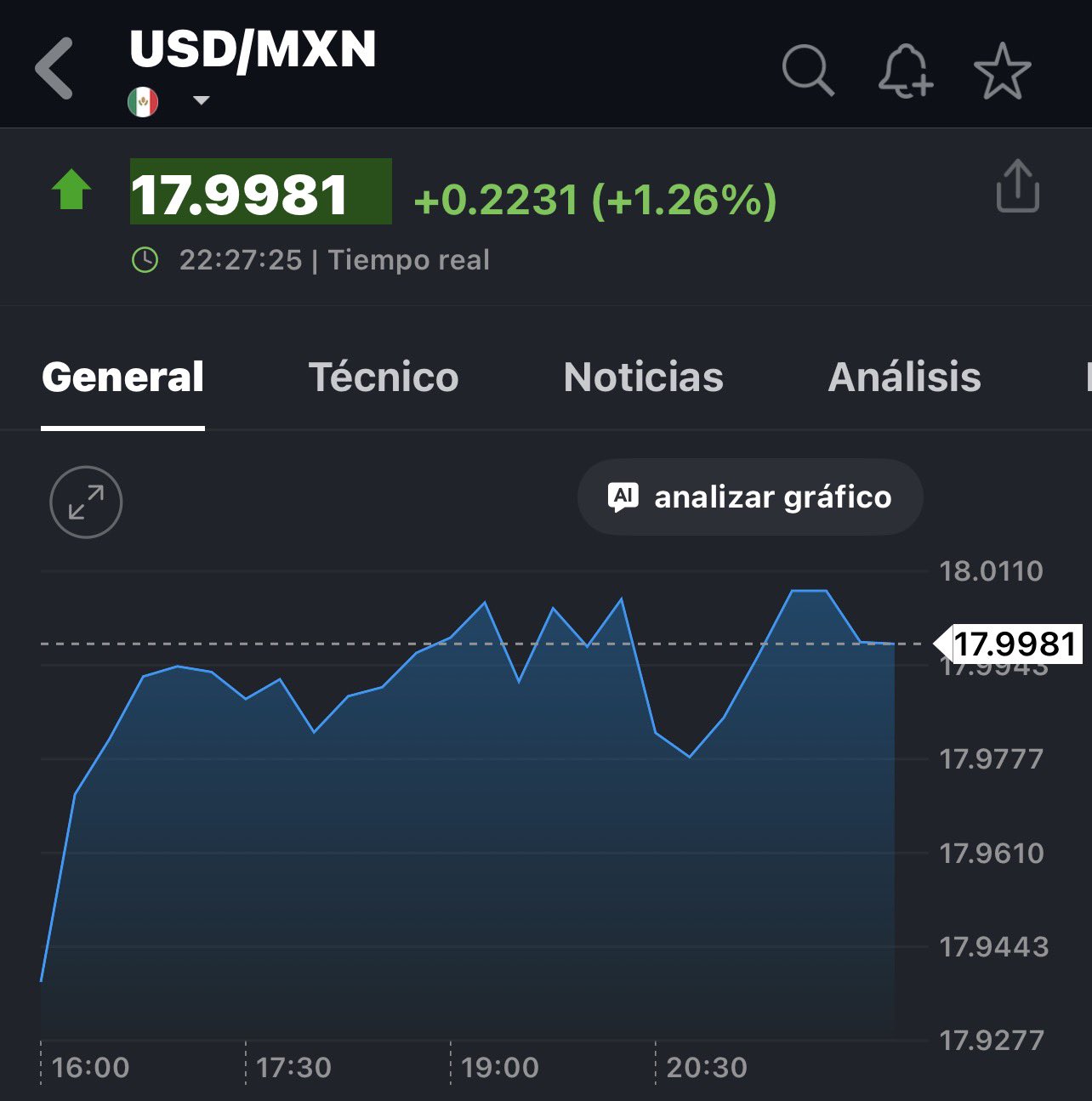
Task: Share the USD/MXN quote
Action: point(1017,186)
